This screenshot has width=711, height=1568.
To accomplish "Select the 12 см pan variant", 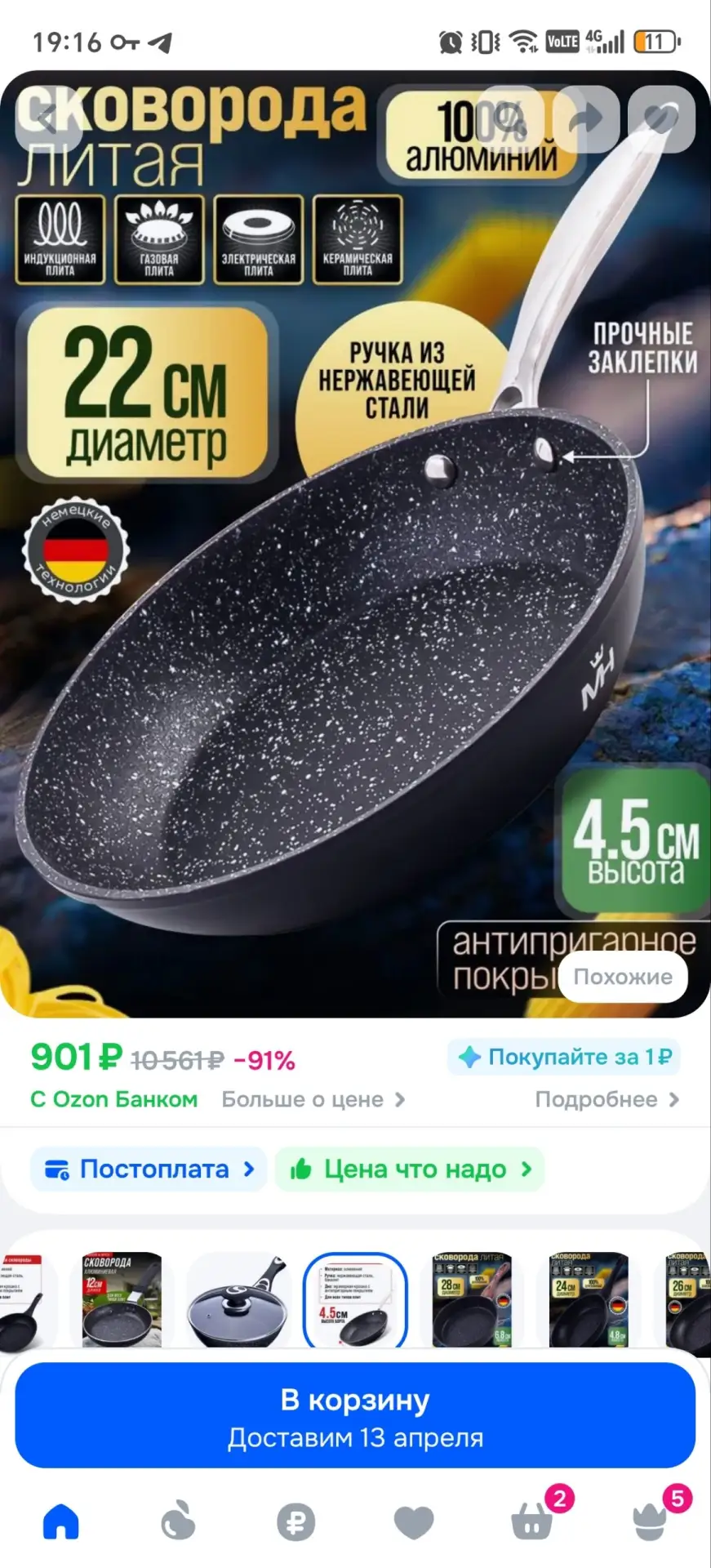I will (x=122, y=1299).
